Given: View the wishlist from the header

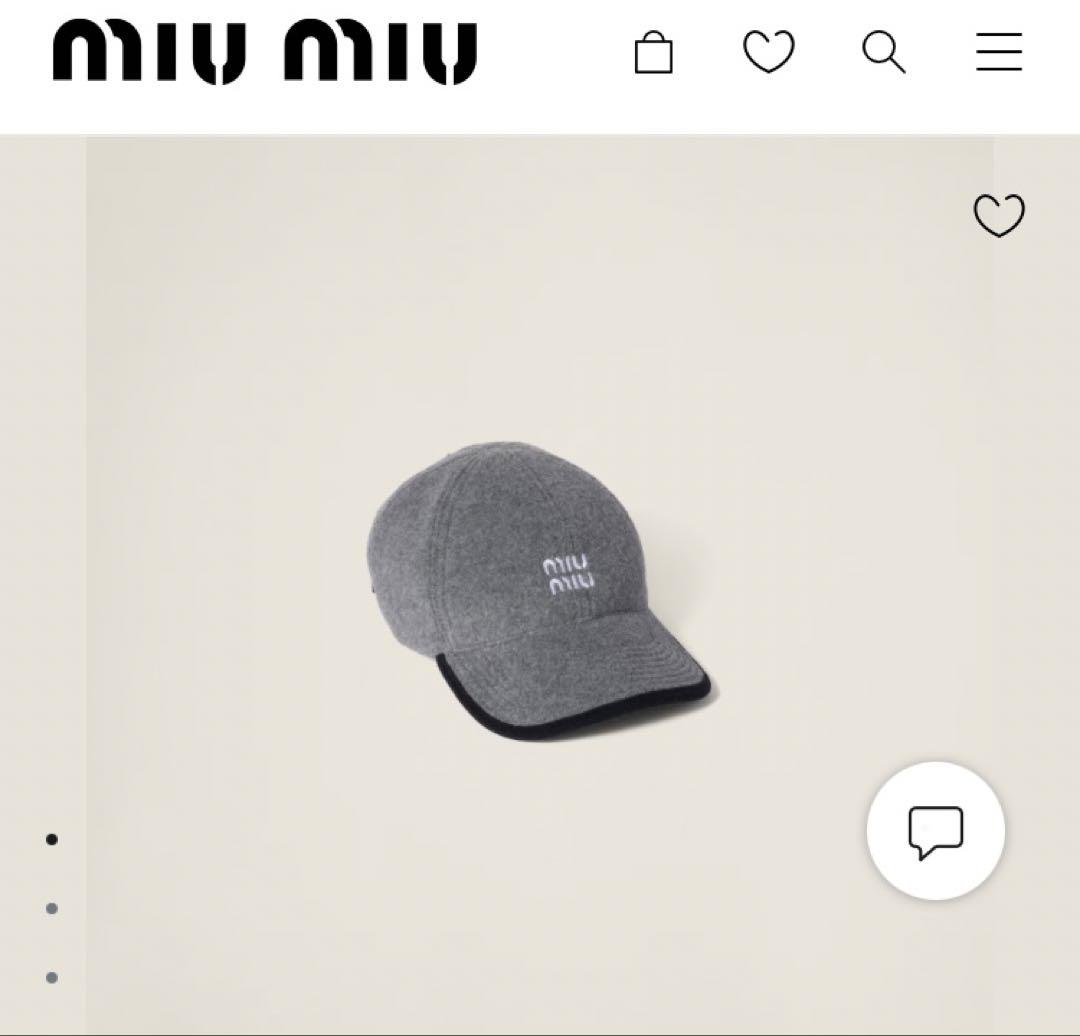Looking at the screenshot, I should coord(769,52).
